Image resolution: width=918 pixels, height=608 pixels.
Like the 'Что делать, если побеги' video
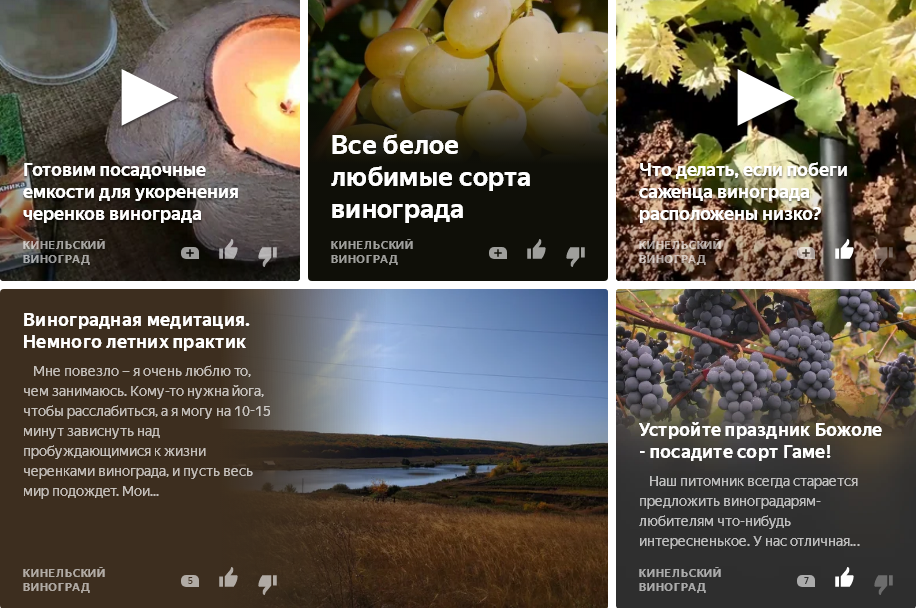click(845, 250)
